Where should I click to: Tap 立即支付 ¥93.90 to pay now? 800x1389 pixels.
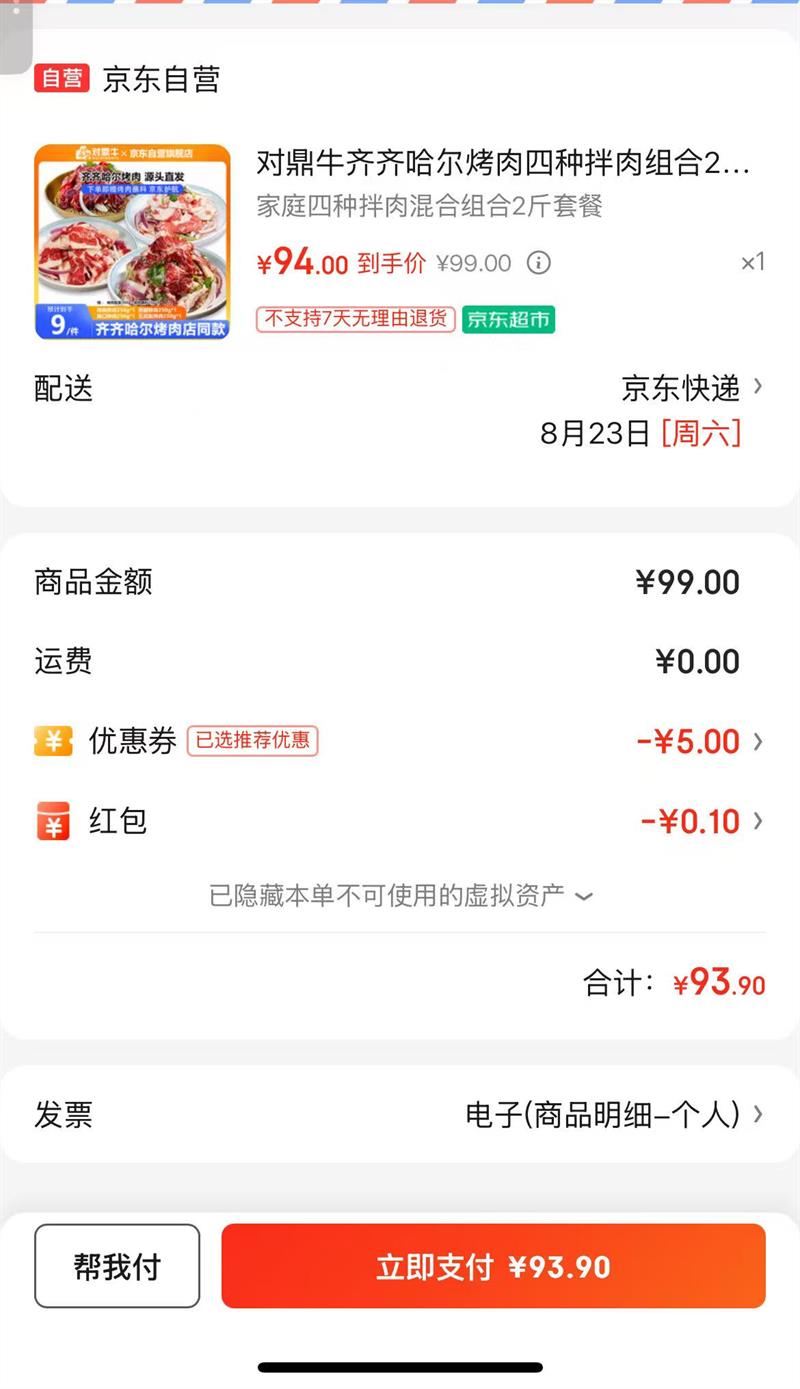click(493, 1266)
